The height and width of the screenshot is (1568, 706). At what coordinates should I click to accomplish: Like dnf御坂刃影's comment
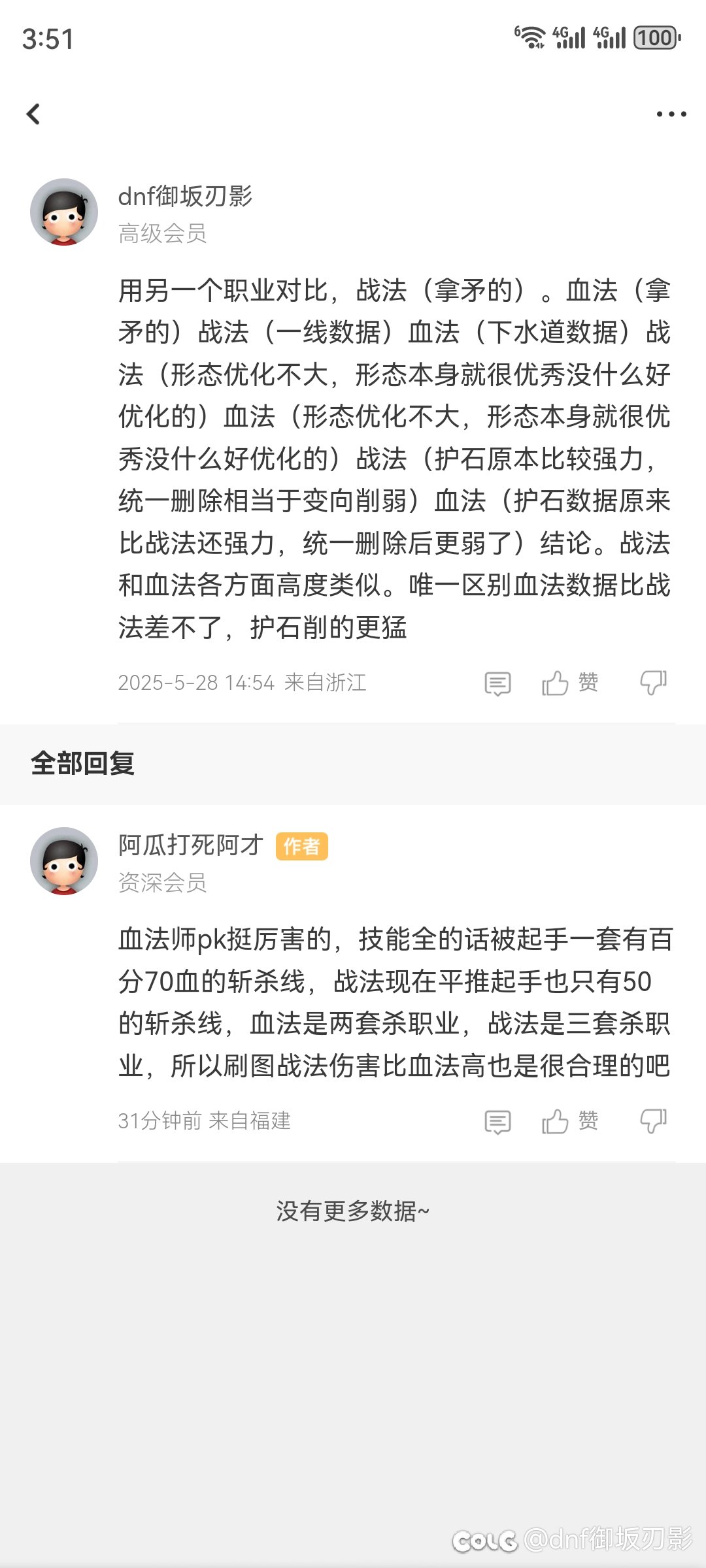569,683
